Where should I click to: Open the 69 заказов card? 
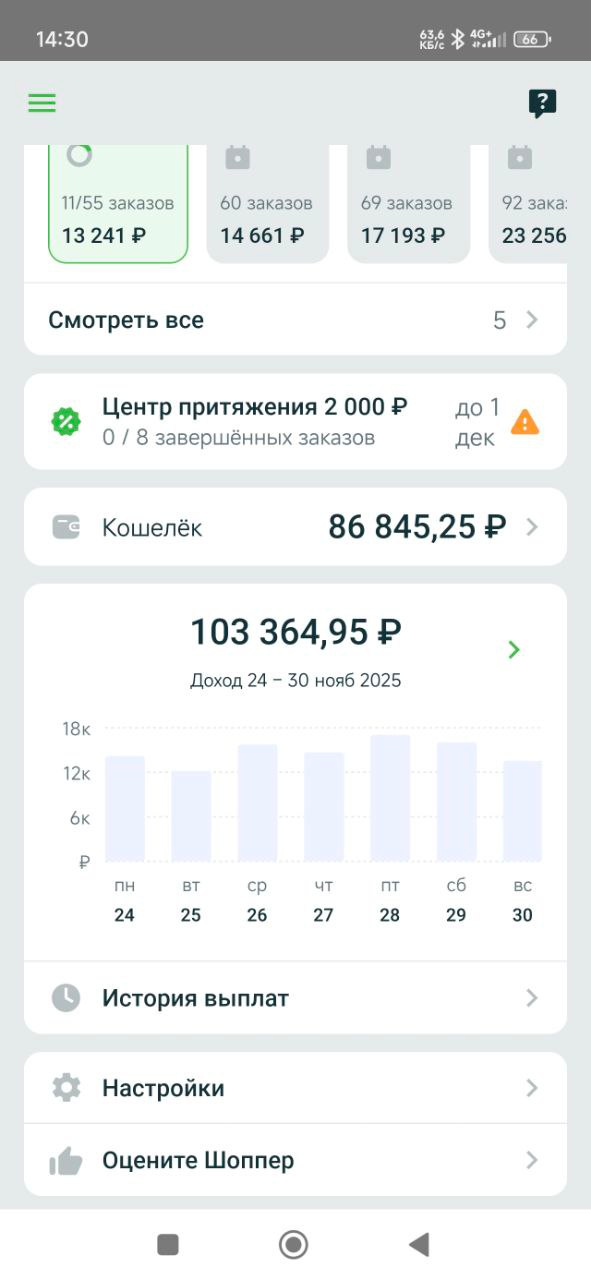408,204
